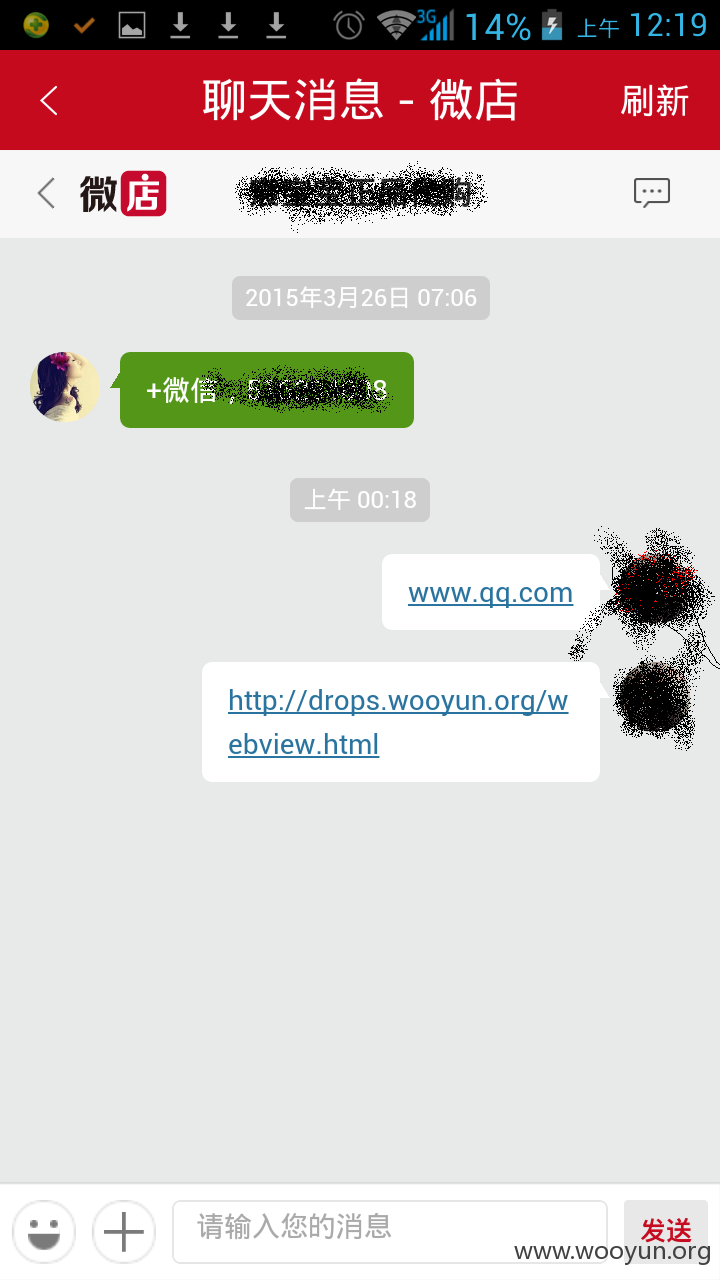Focus the message input field
720x1280 pixels.
point(390,1232)
